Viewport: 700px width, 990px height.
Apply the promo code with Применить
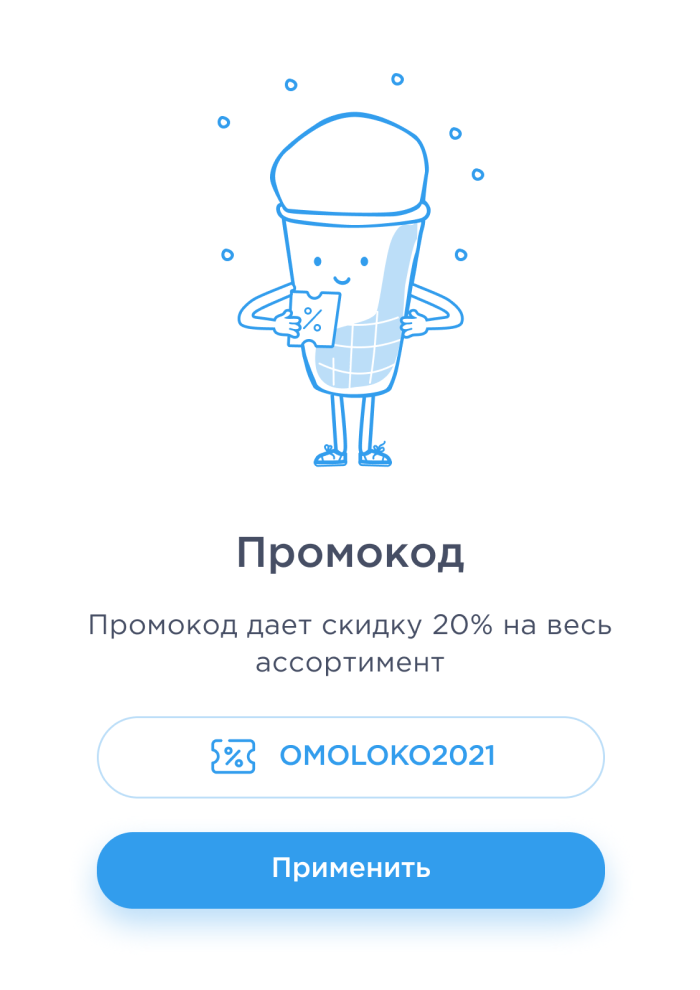(351, 869)
